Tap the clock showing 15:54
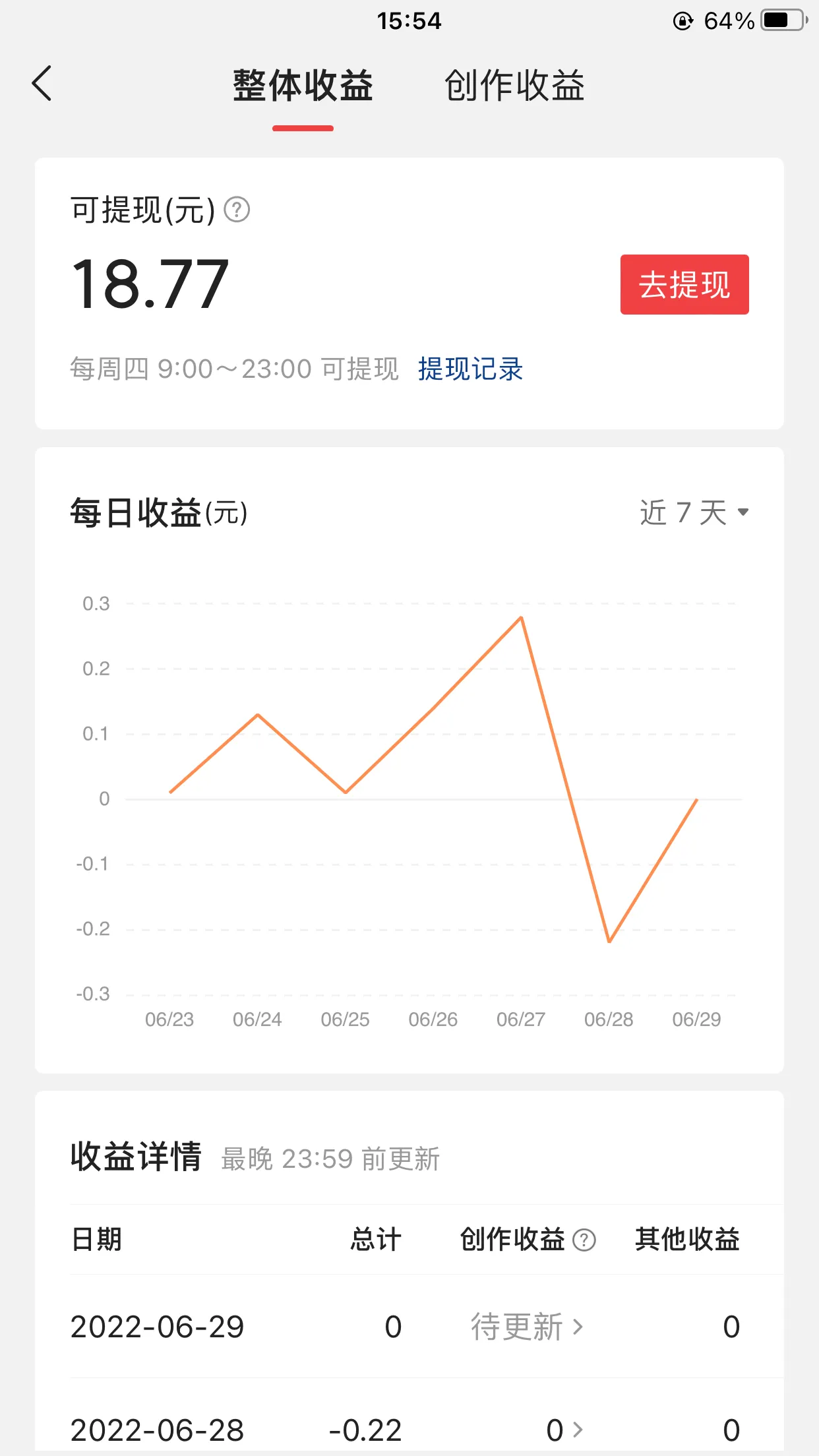Screen dimensions: 819x1456 pyautogui.click(x=411, y=20)
